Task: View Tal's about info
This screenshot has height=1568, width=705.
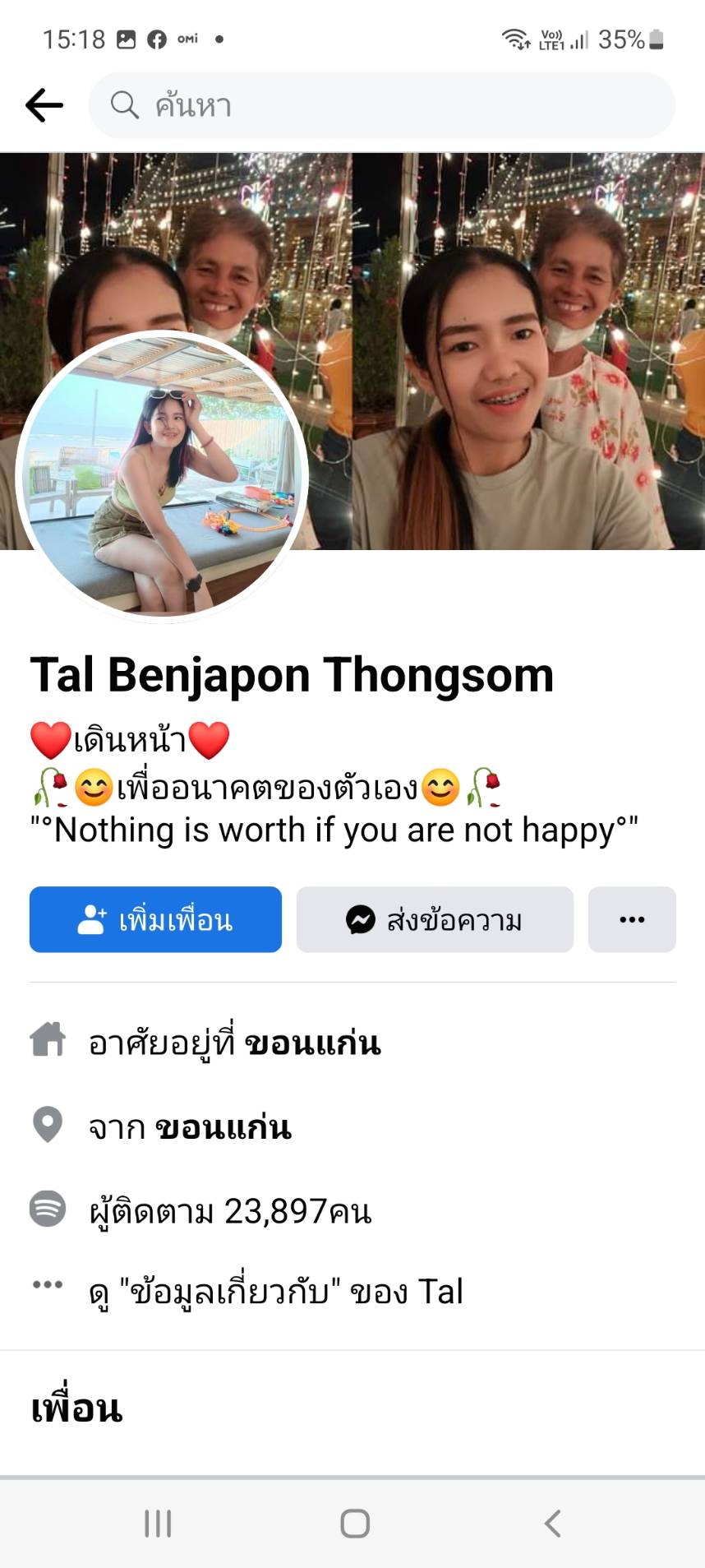Action: (x=276, y=1292)
